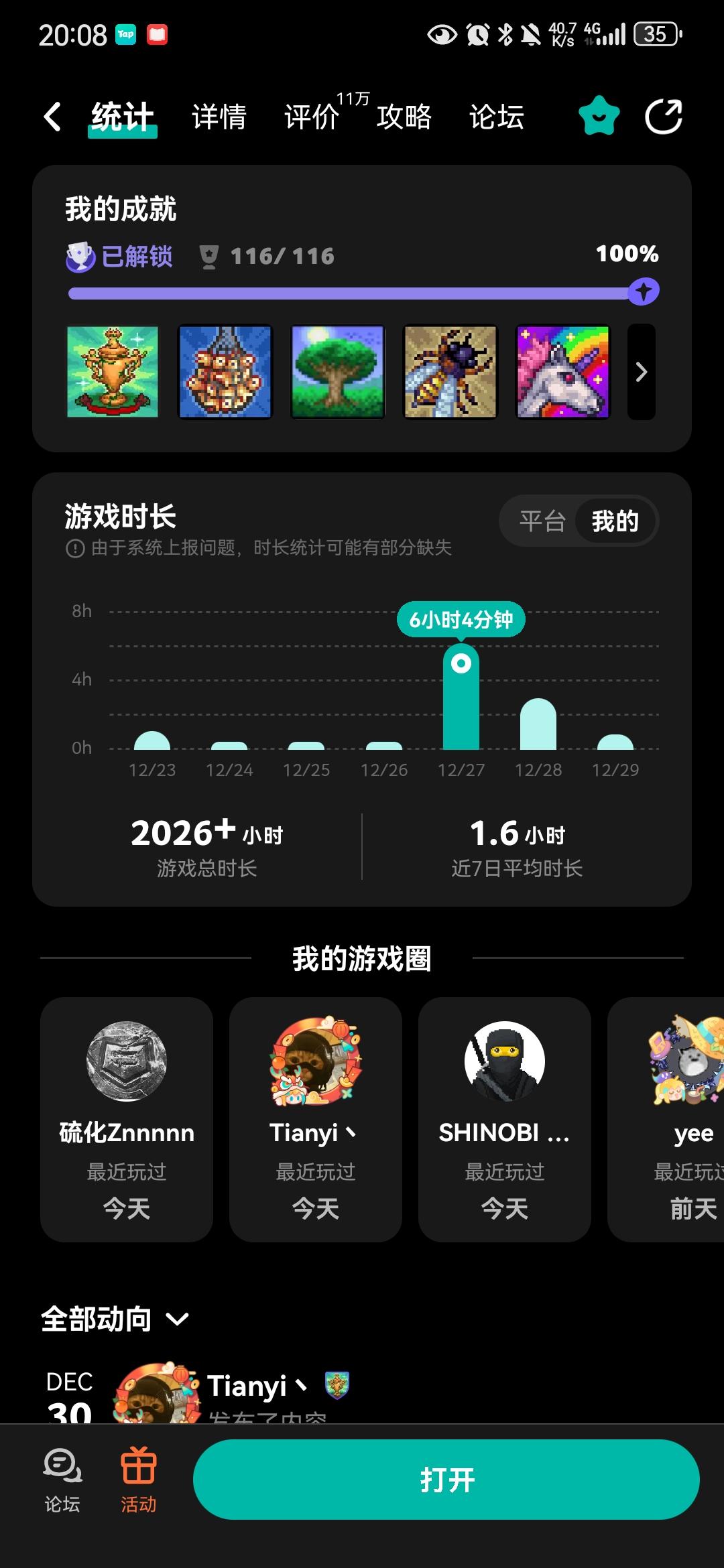The height and width of the screenshot is (1568, 724).
Task: Open the yee player card
Action: (666, 1119)
